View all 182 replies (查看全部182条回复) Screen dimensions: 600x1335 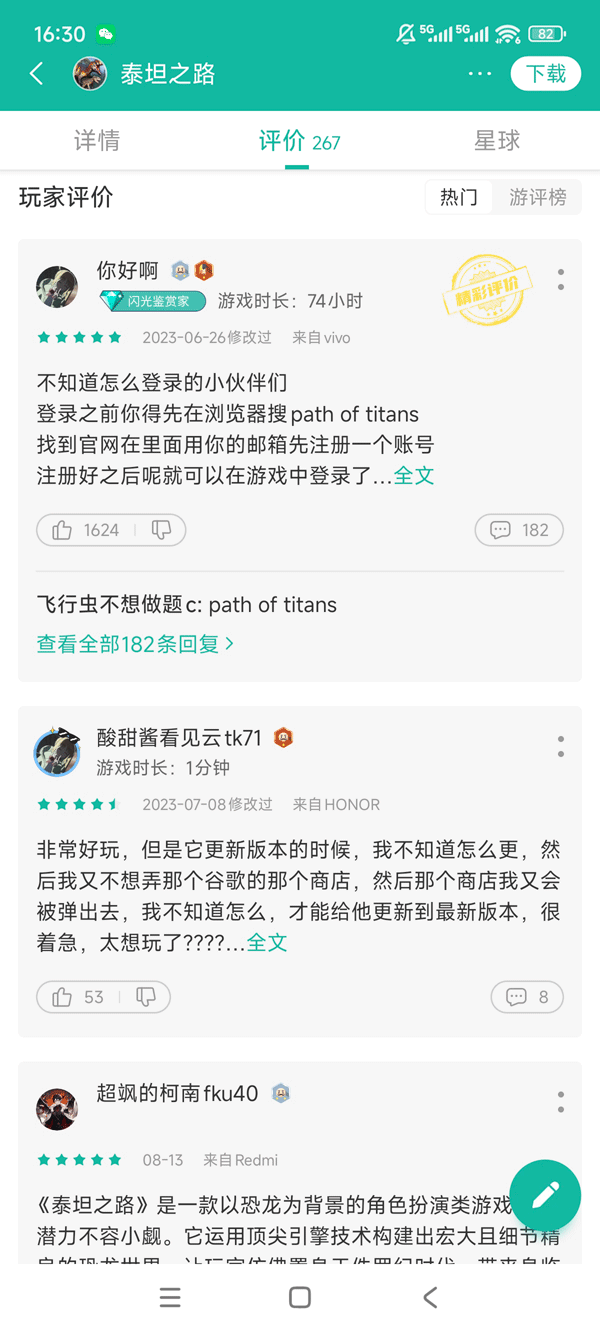(x=135, y=644)
